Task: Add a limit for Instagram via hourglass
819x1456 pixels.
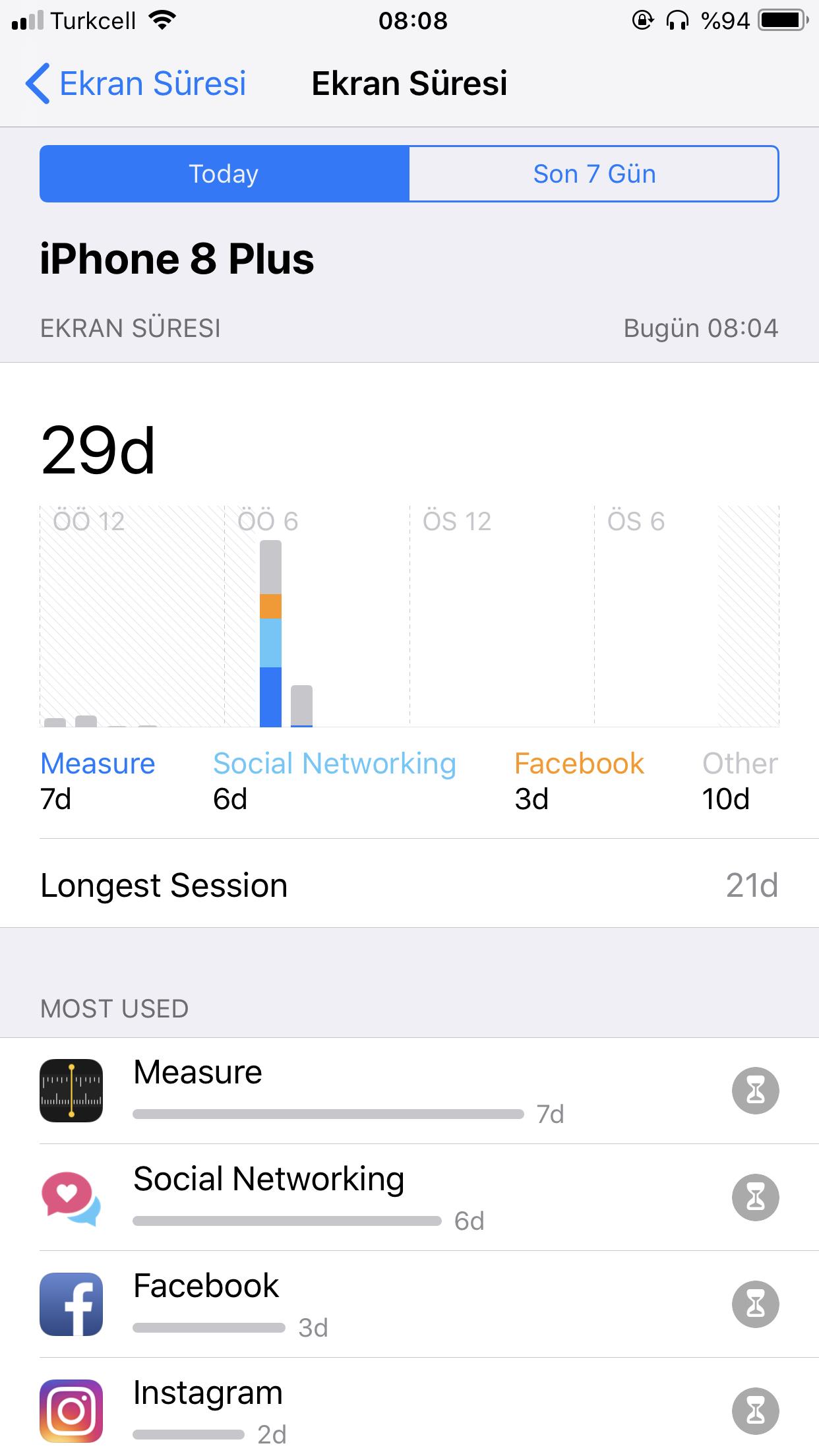Action: pyautogui.click(x=756, y=1411)
